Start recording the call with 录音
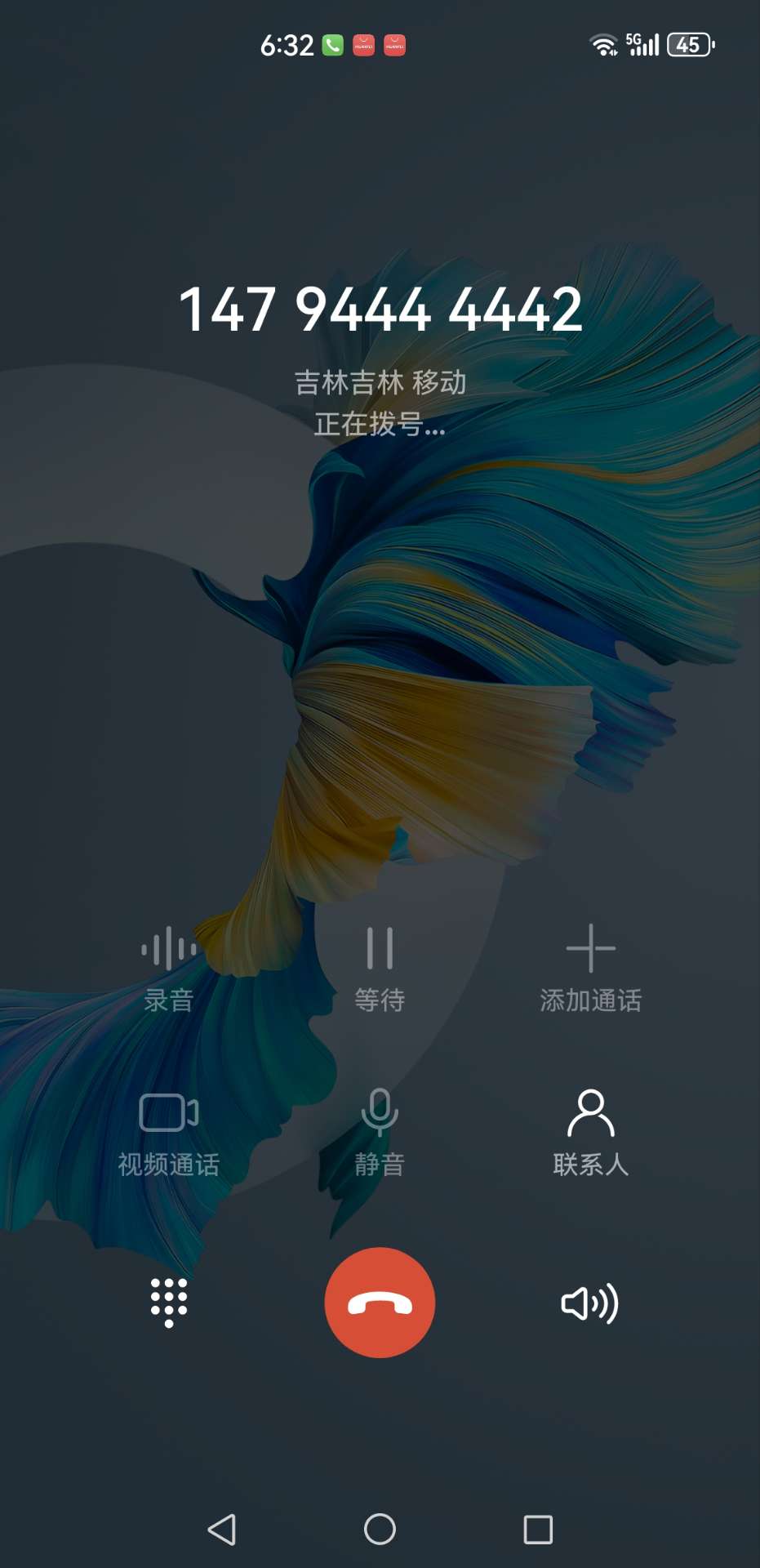Screen dimensions: 760x1568 pyautogui.click(x=169, y=968)
